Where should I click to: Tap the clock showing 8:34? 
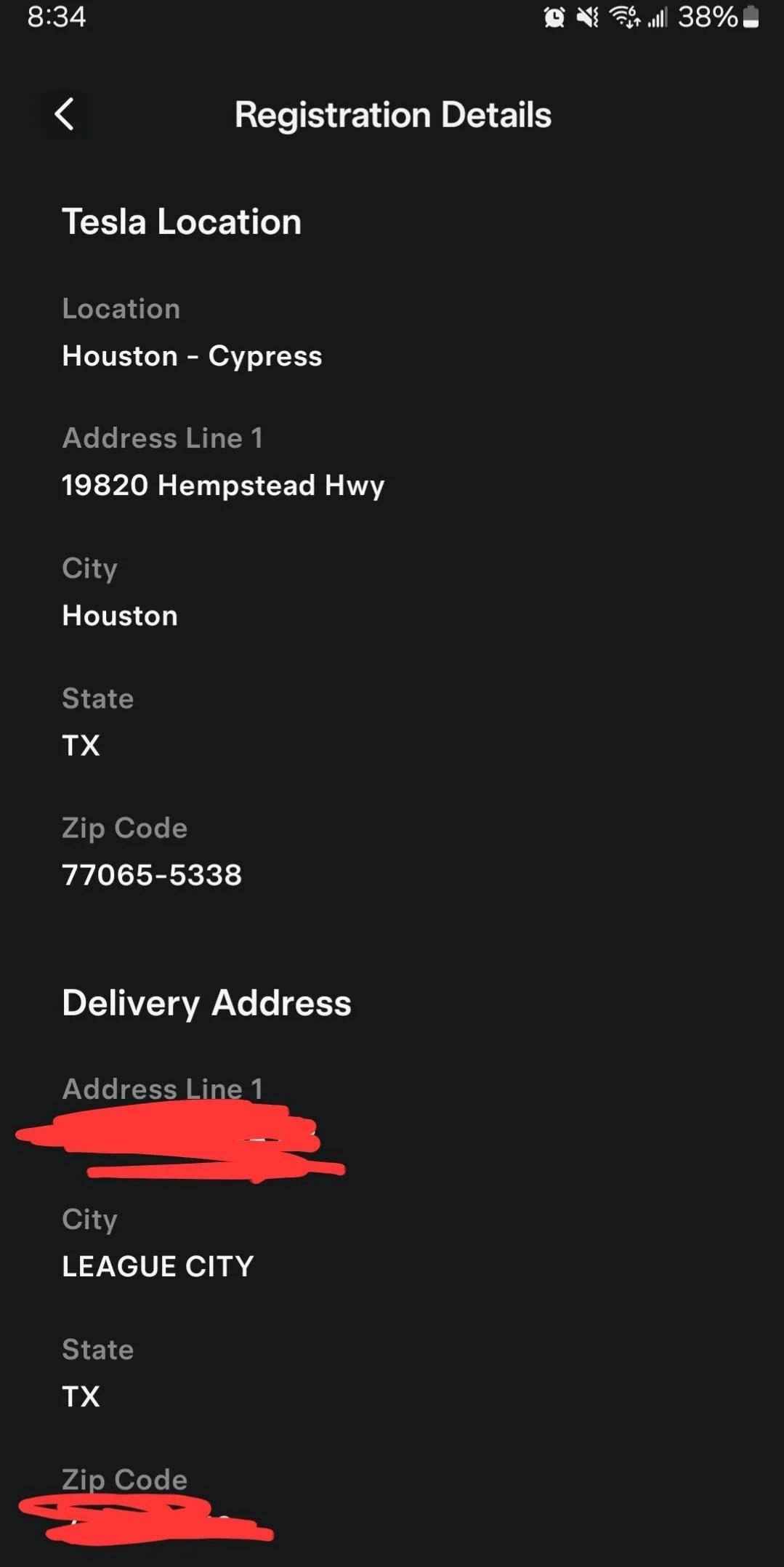click(x=57, y=17)
